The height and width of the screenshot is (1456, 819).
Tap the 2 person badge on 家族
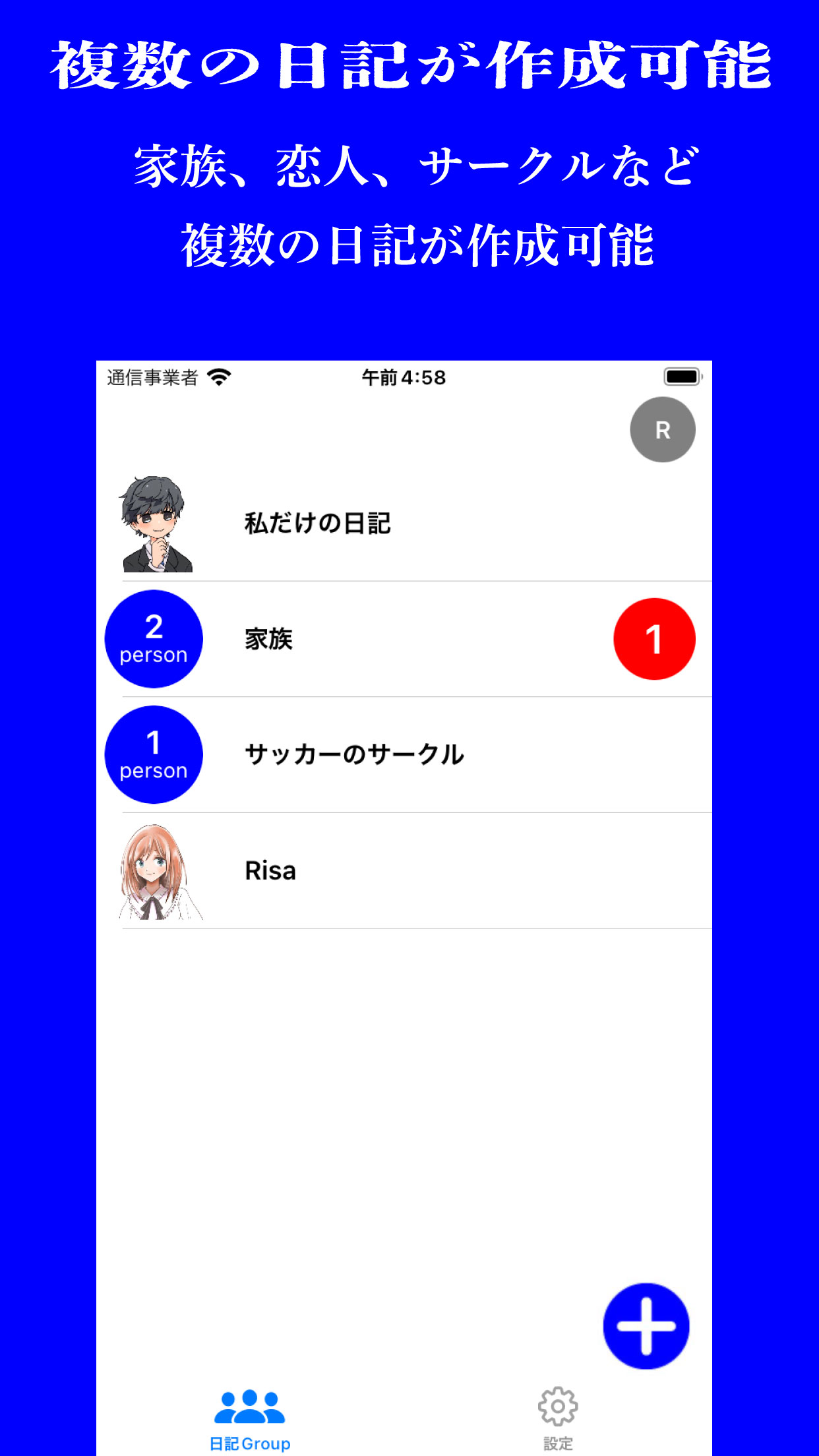(153, 638)
